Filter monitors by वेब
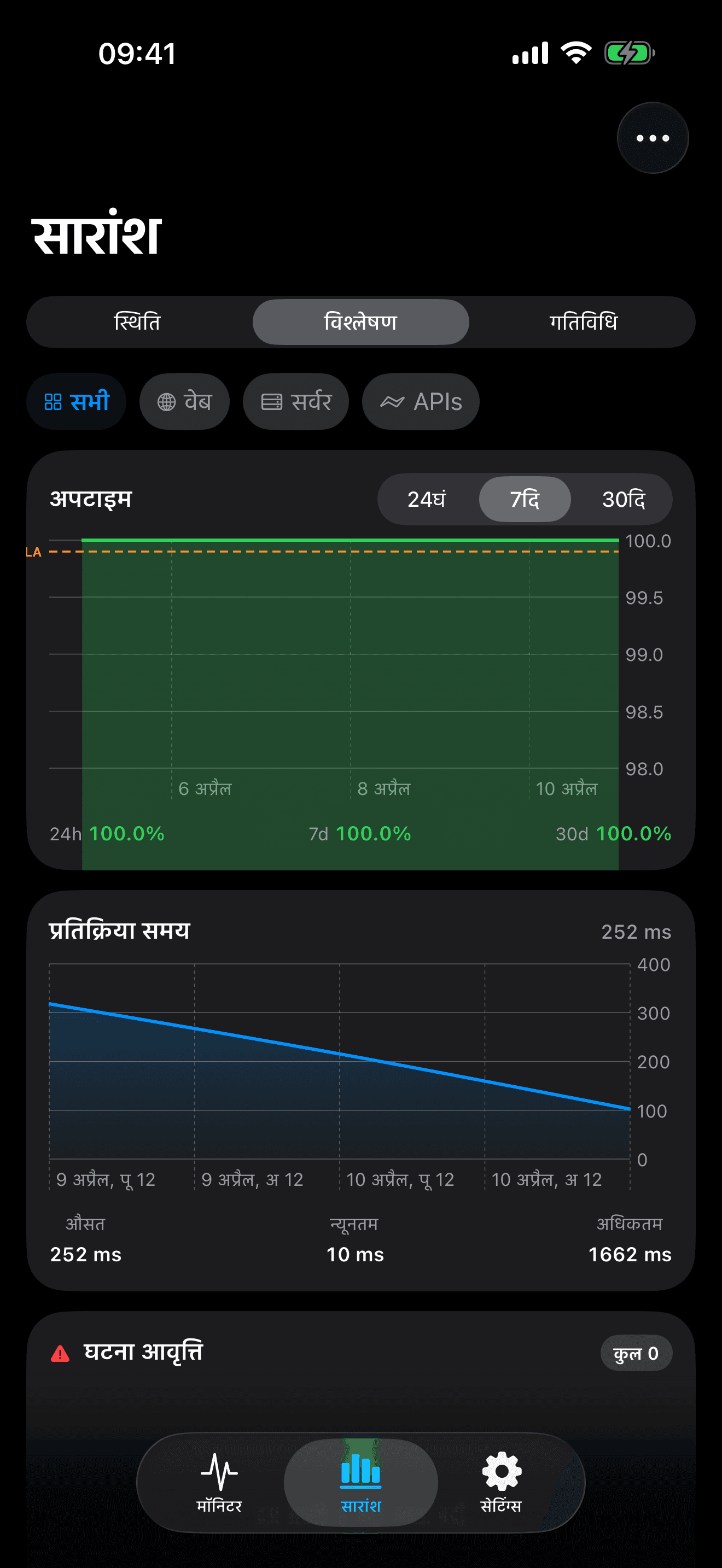 coord(184,402)
